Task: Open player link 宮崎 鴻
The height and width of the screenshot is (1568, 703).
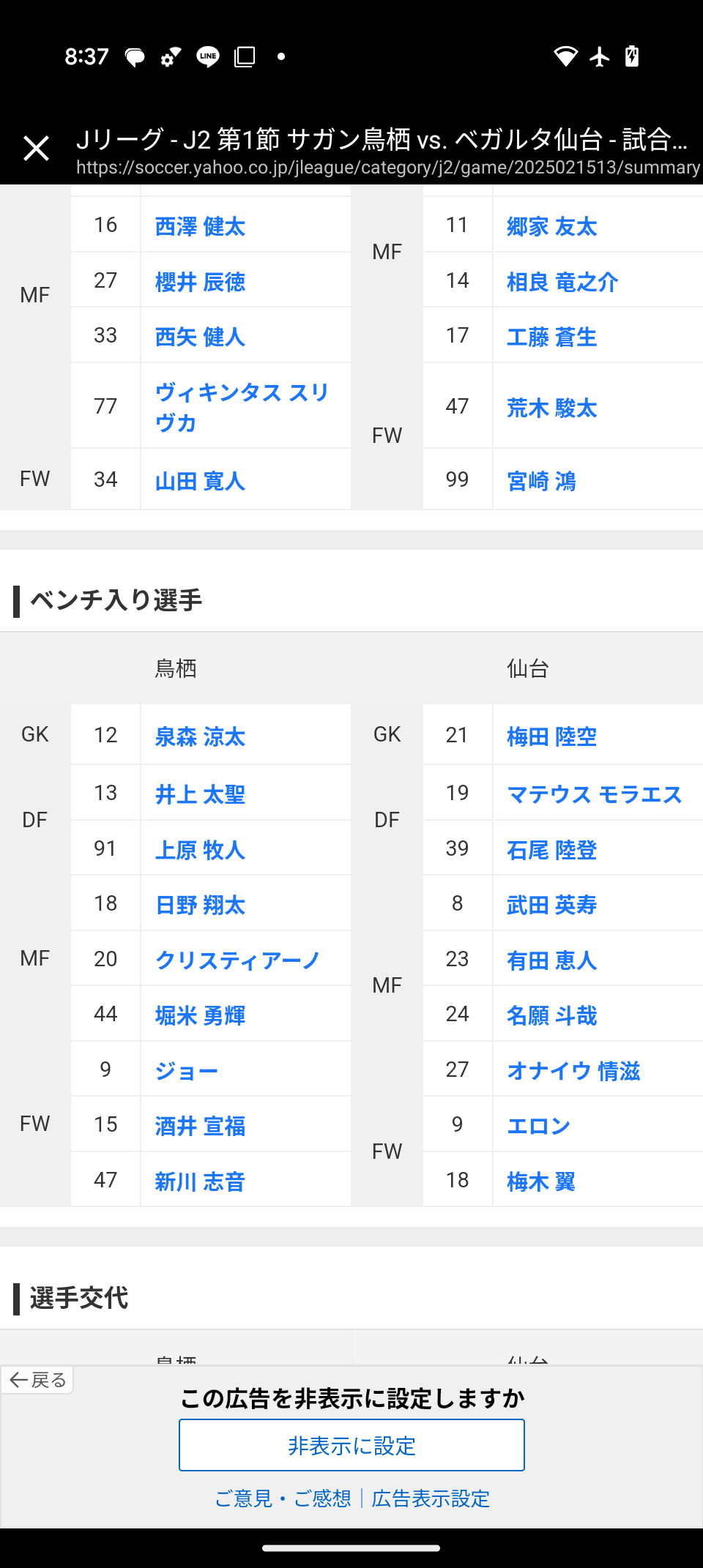Action: [x=541, y=481]
